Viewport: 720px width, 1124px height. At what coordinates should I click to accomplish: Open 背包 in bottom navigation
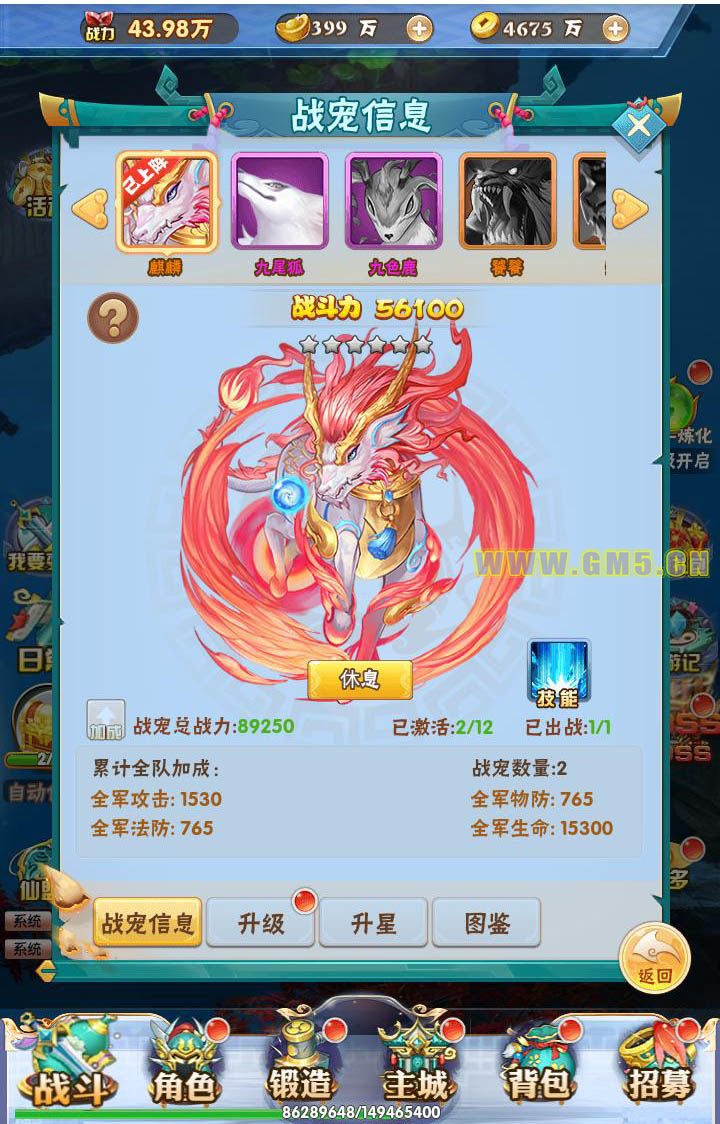536,1065
